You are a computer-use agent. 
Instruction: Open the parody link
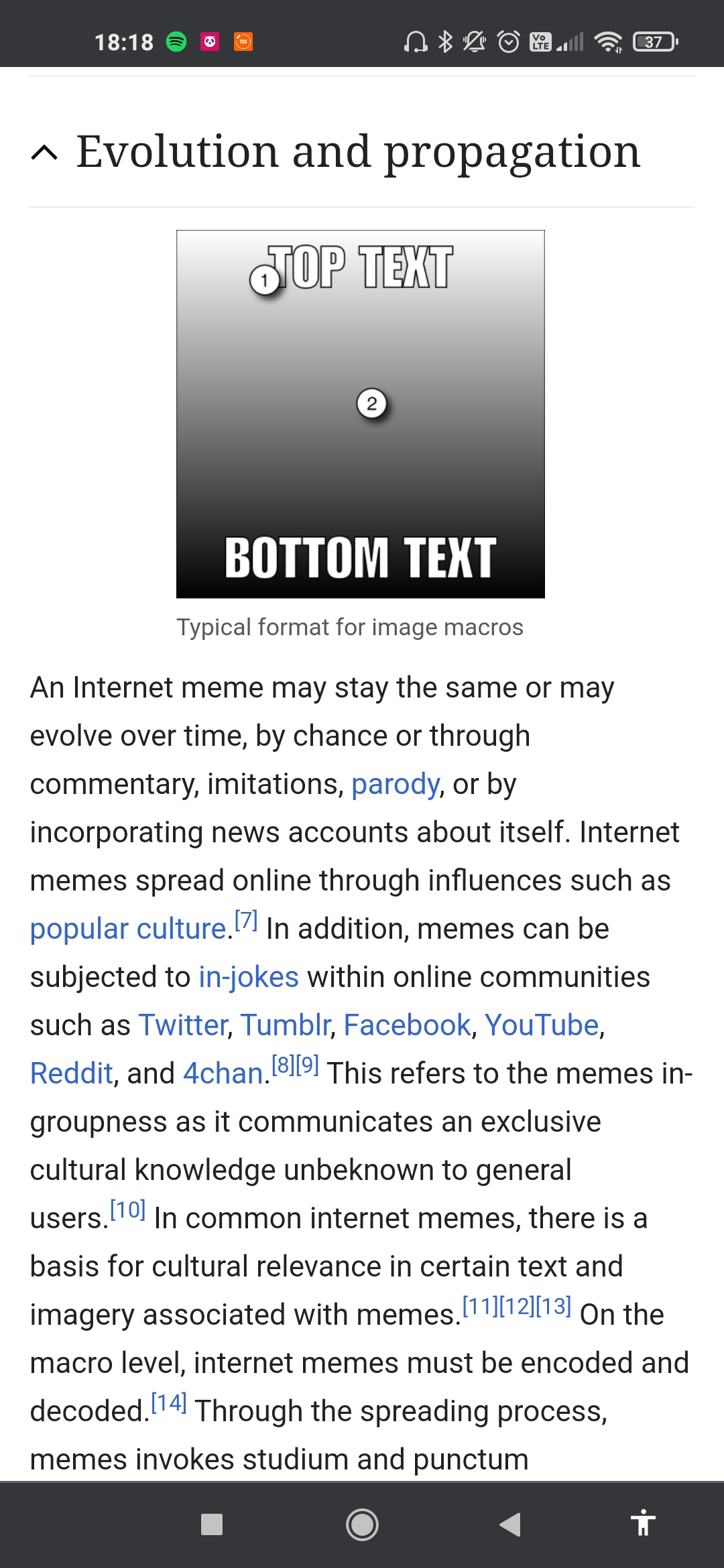(396, 784)
